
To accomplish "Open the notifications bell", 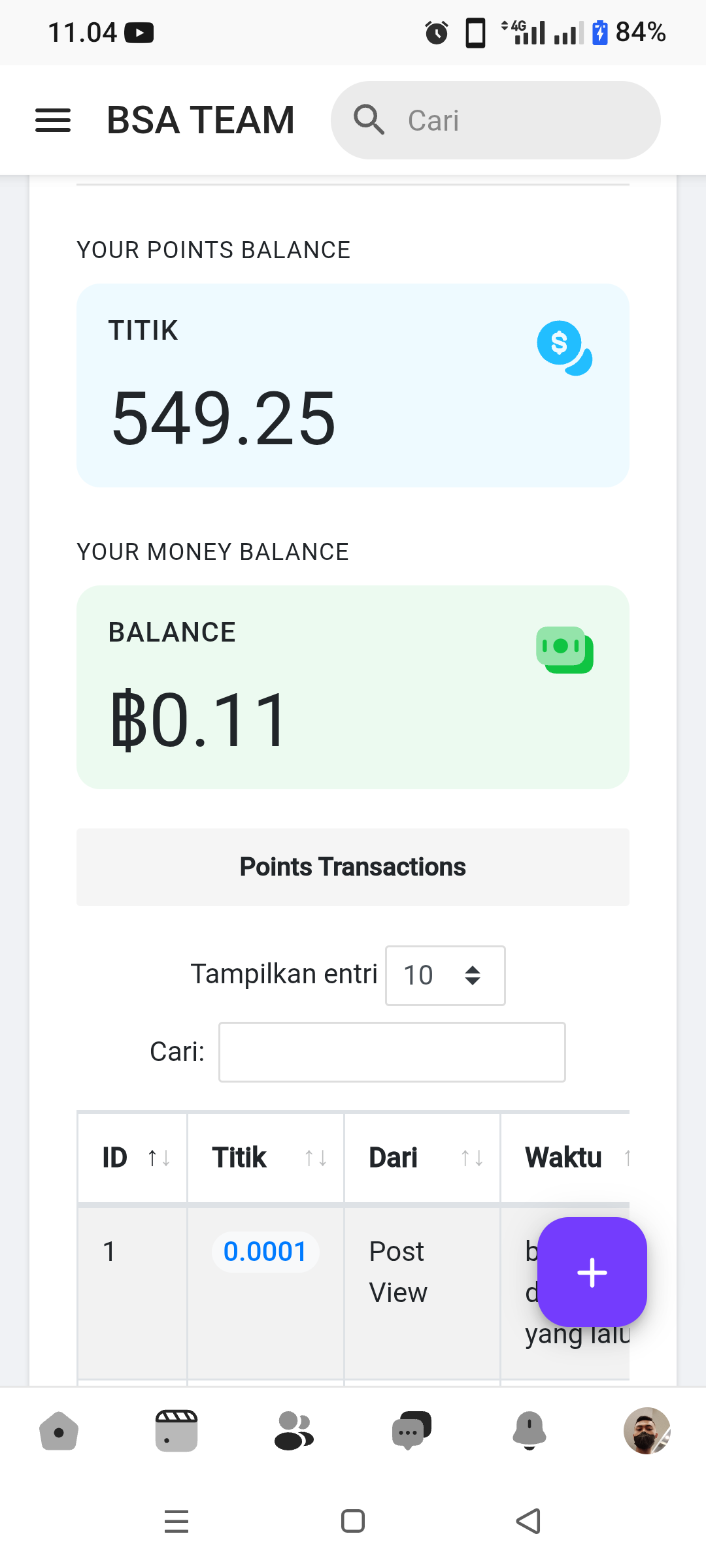I will click(x=529, y=1431).
